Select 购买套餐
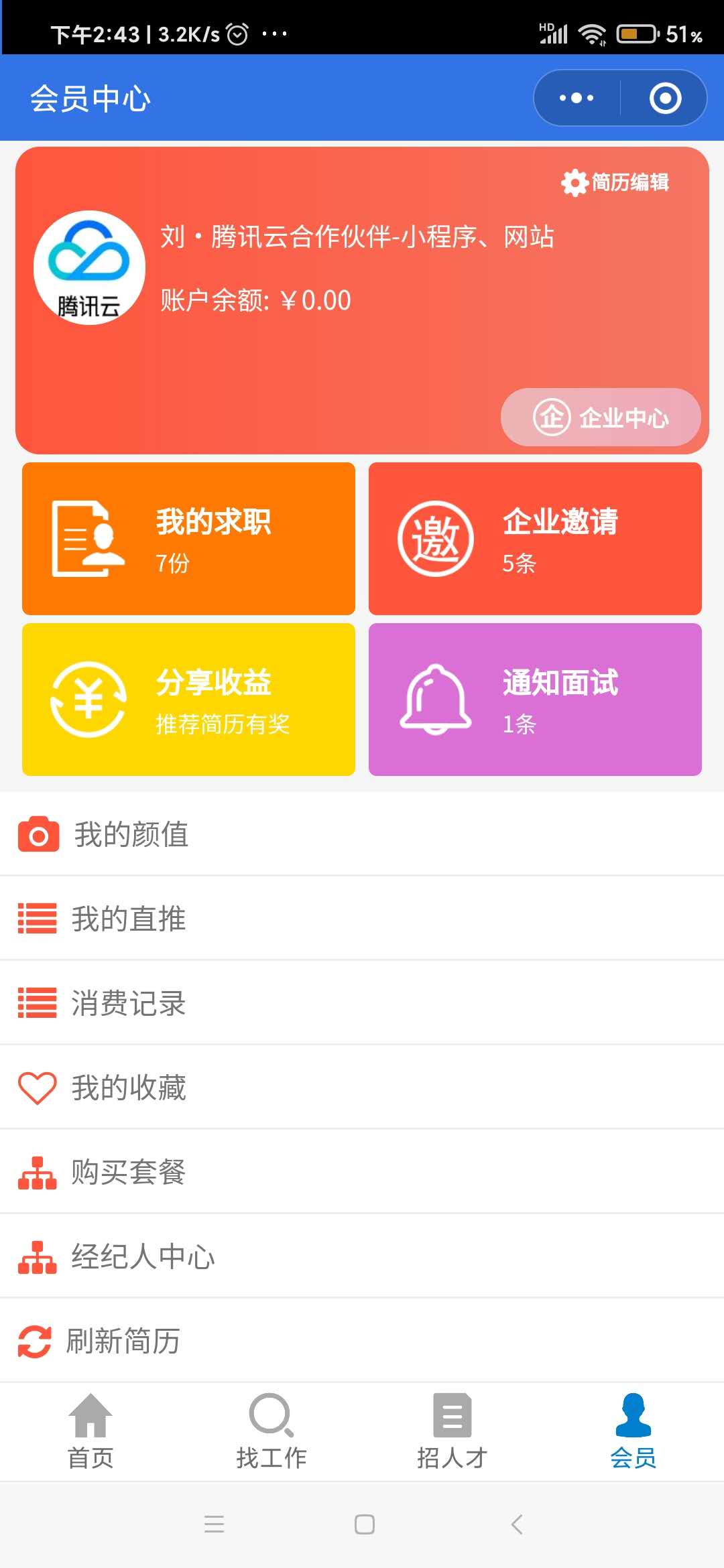Image resolution: width=724 pixels, height=1568 pixels. pyautogui.click(x=362, y=1171)
